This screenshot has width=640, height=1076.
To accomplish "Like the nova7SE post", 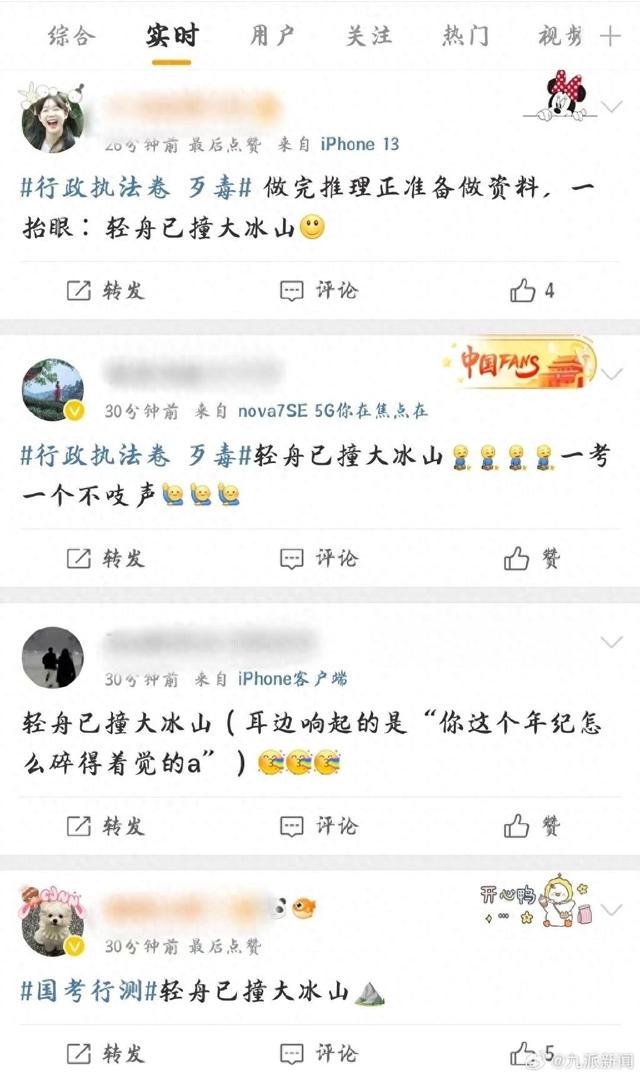I will [x=533, y=558].
